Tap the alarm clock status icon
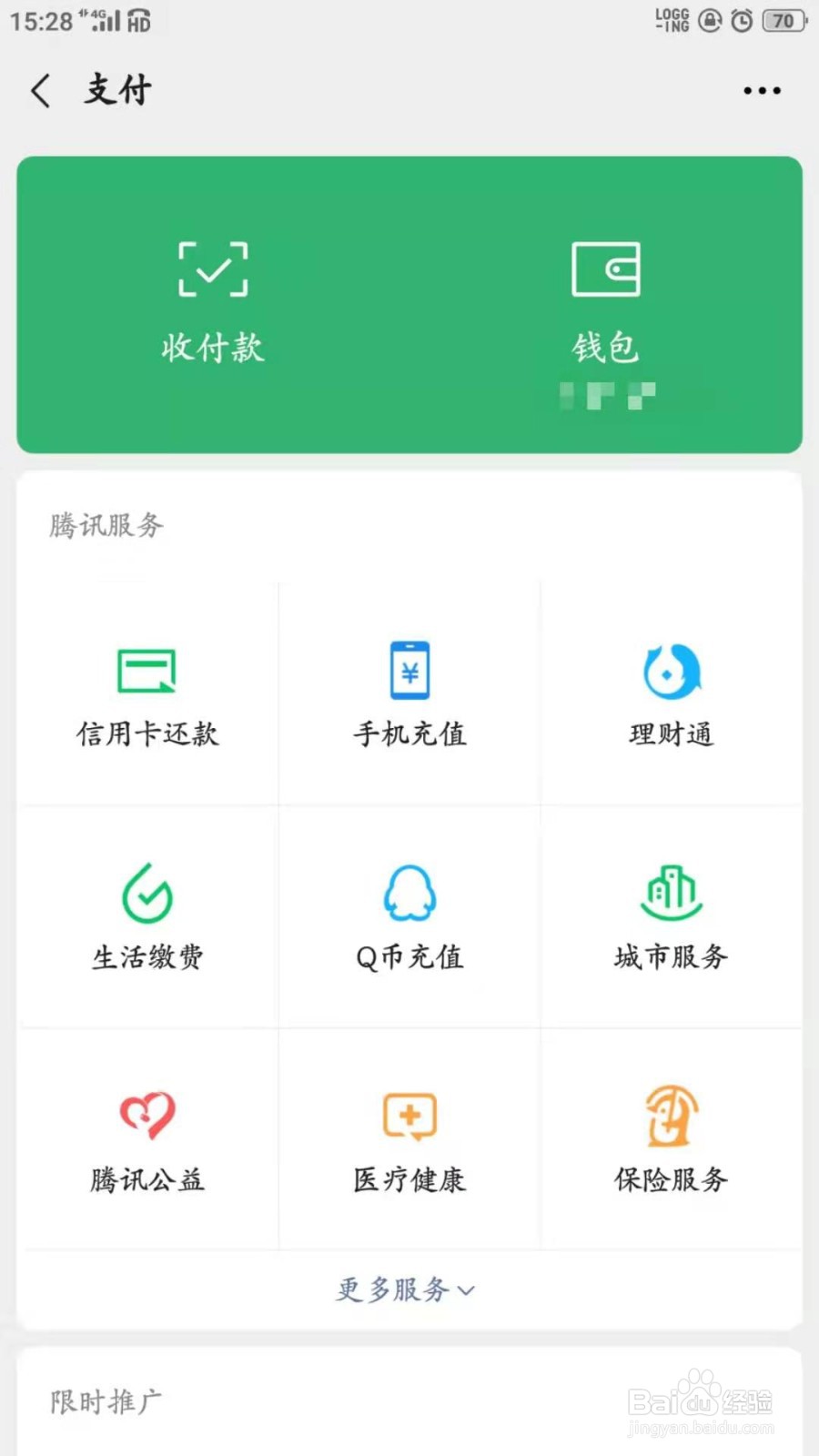This screenshot has width=819, height=1456. point(740,20)
